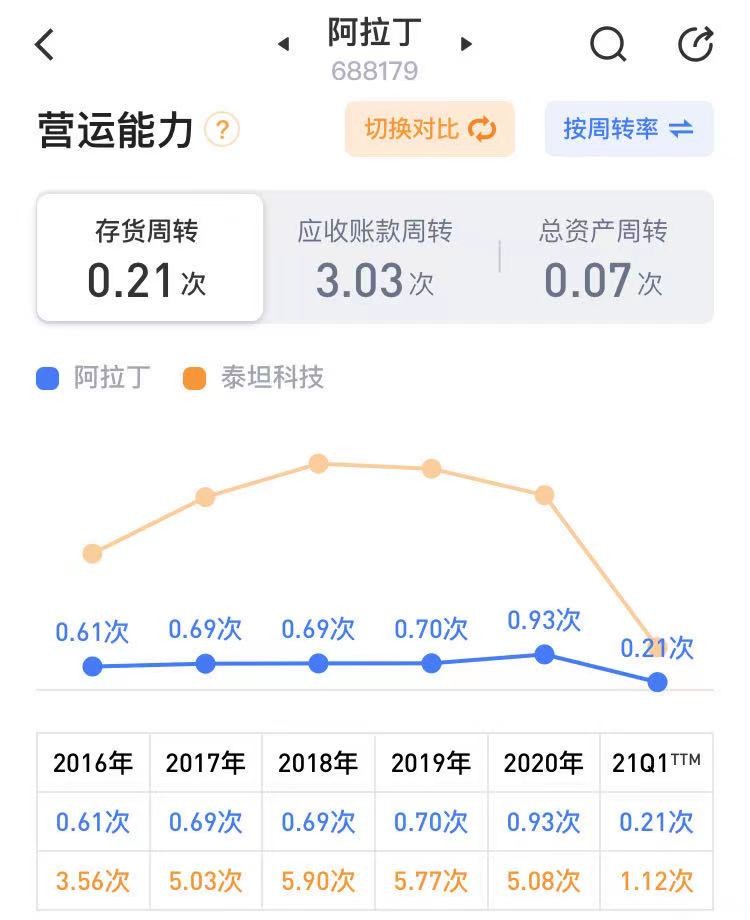Viewport: 750px width, 920px height.
Task: Tap the left arrow beside 阿拉丁 title
Action: (x=285, y=44)
